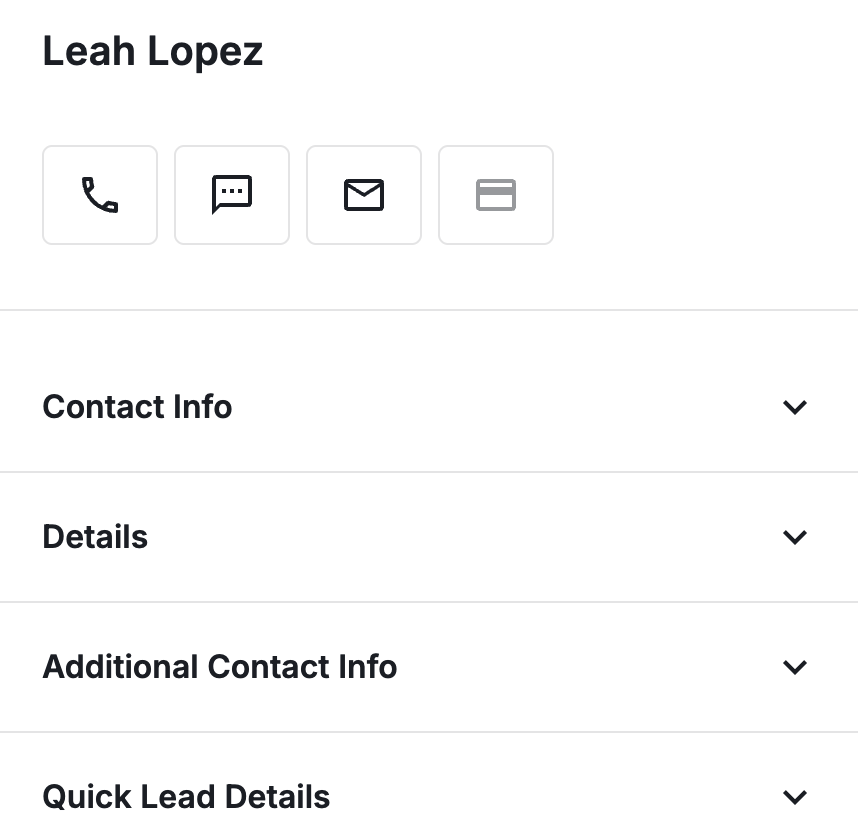Tap the payment card icon
Viewport: 858px width, 828px height.
(496, 195)
